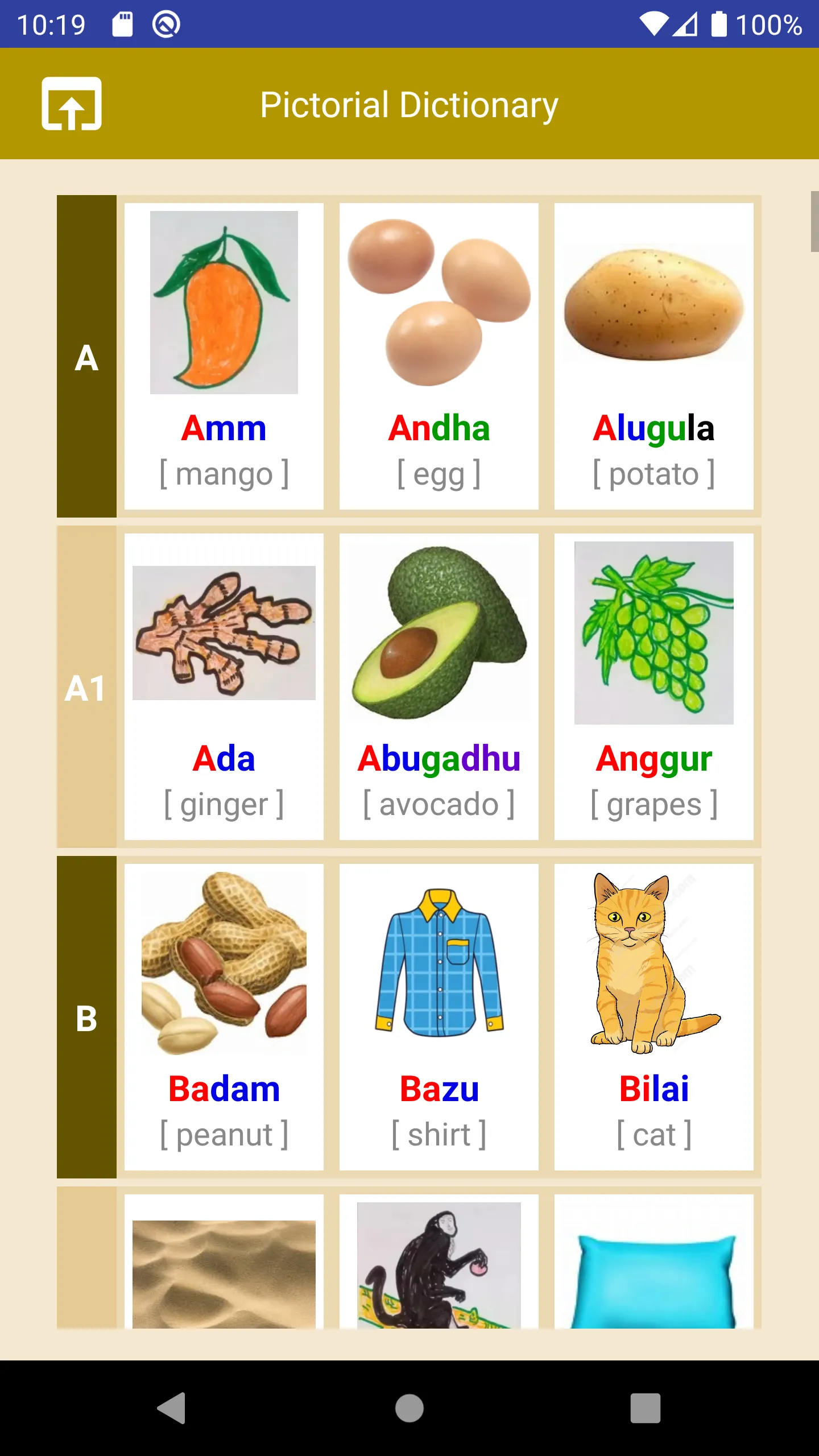Open the Anggur grapes card
Image resolution: width=819 pixels, height=1456 pixels.
coord(654,687)
